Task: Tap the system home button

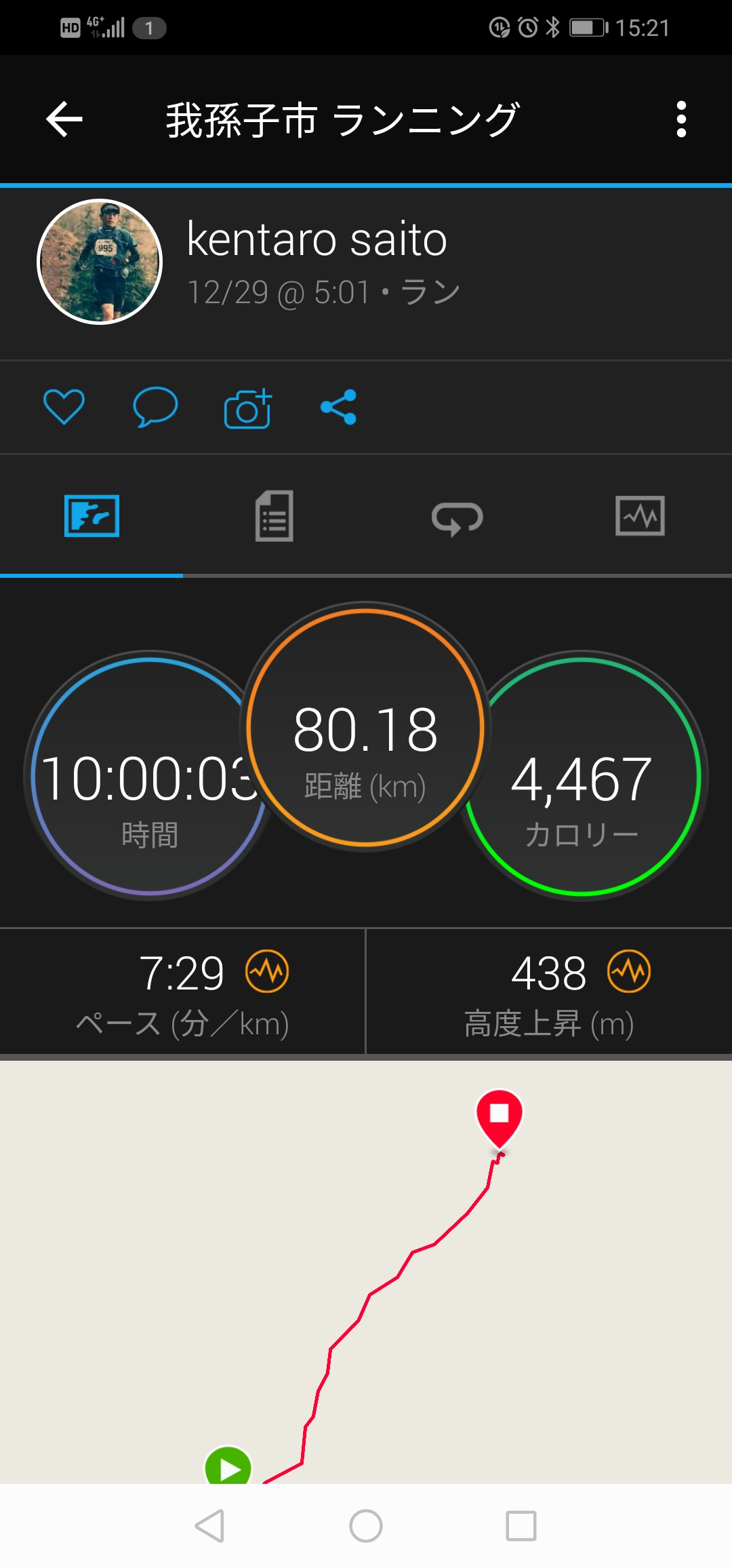Action: click(x=366, y=1526)
